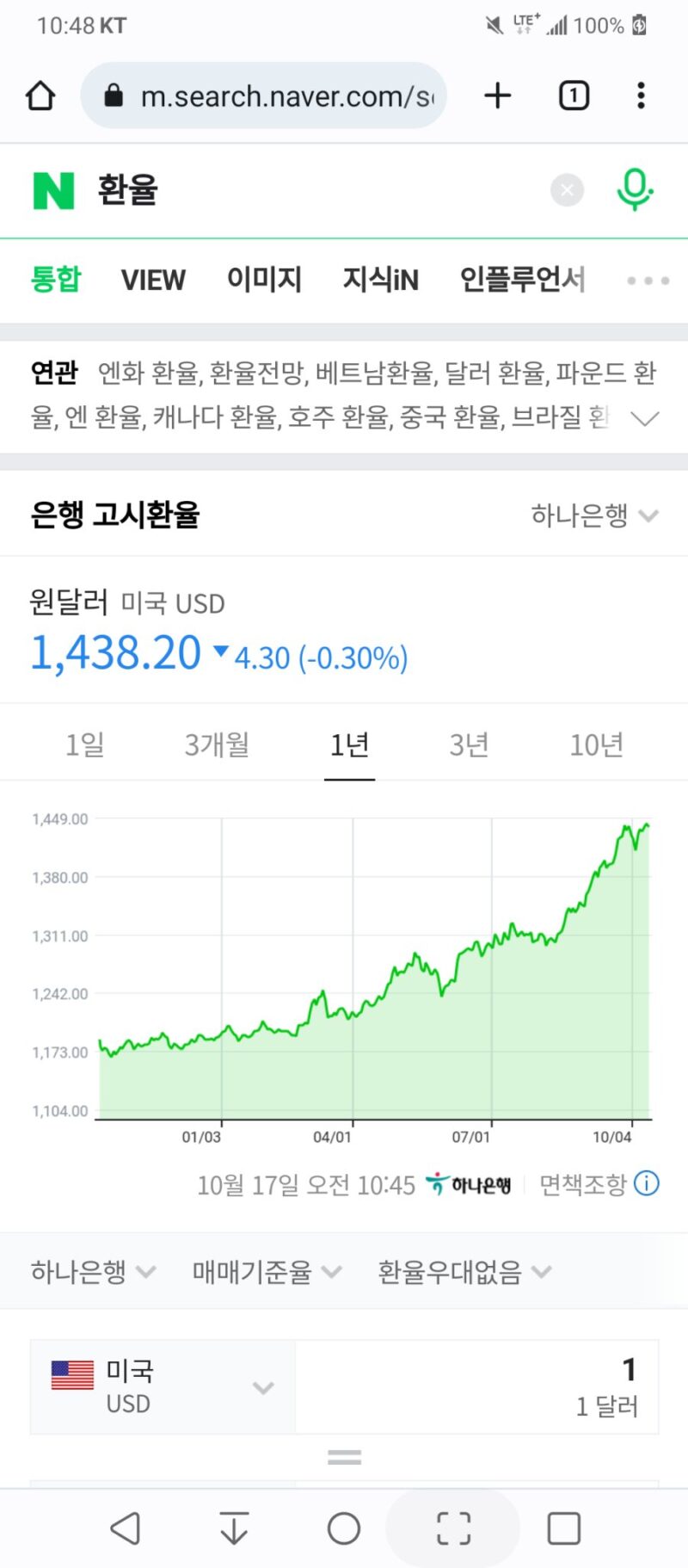Open a new browser tab

pyautogui.click(x=497, y=96)
